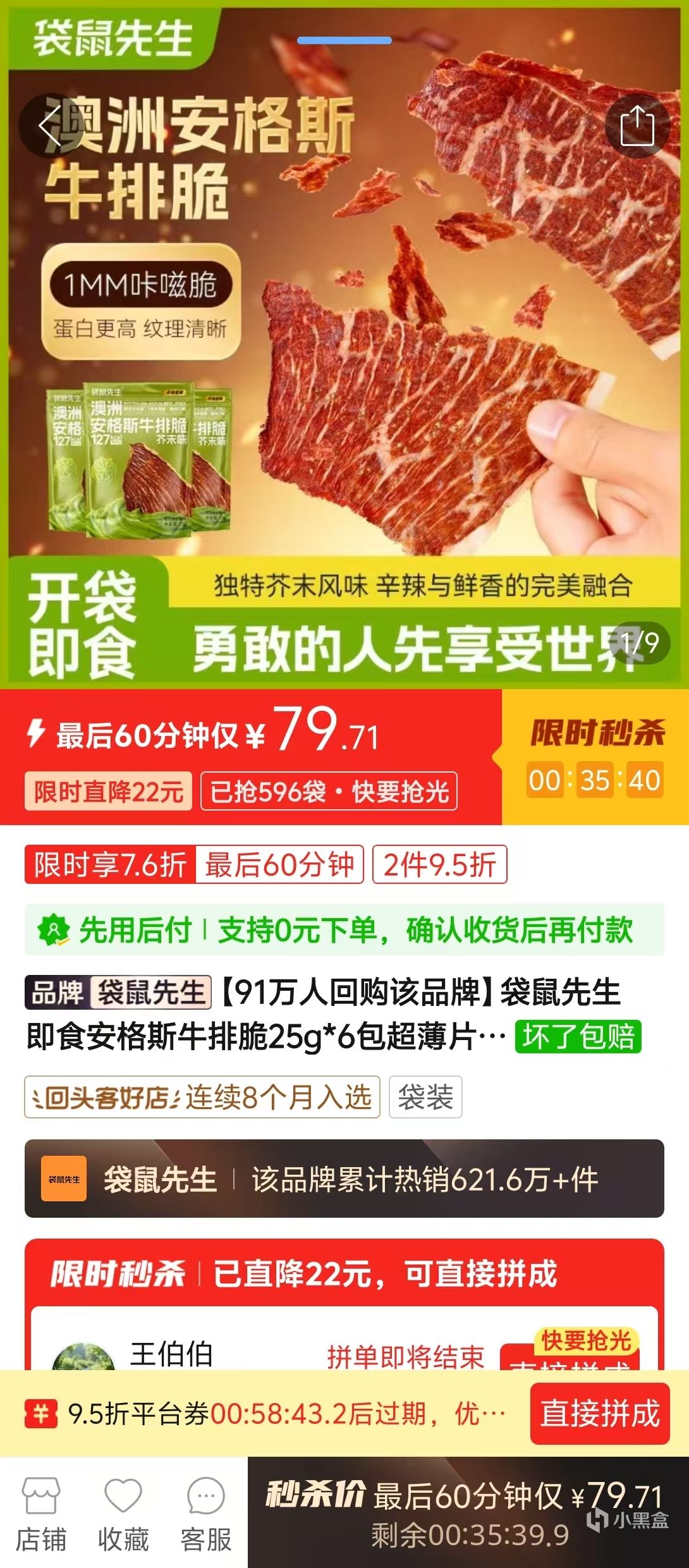Tap the 直接拼成 coupon button
Image resolution: width=689 pixels, height=1568 pixels.
tap(599, 1414)
